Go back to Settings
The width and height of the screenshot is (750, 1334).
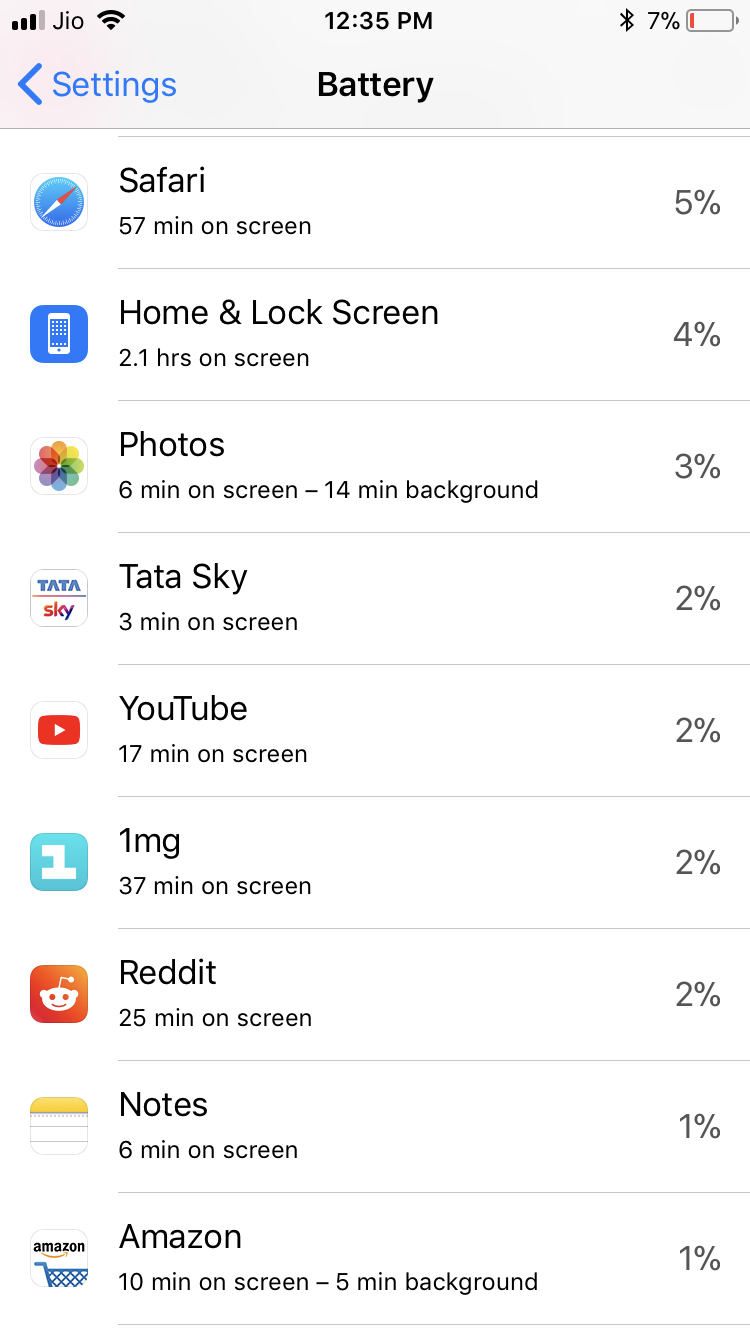tap(97, 85)
